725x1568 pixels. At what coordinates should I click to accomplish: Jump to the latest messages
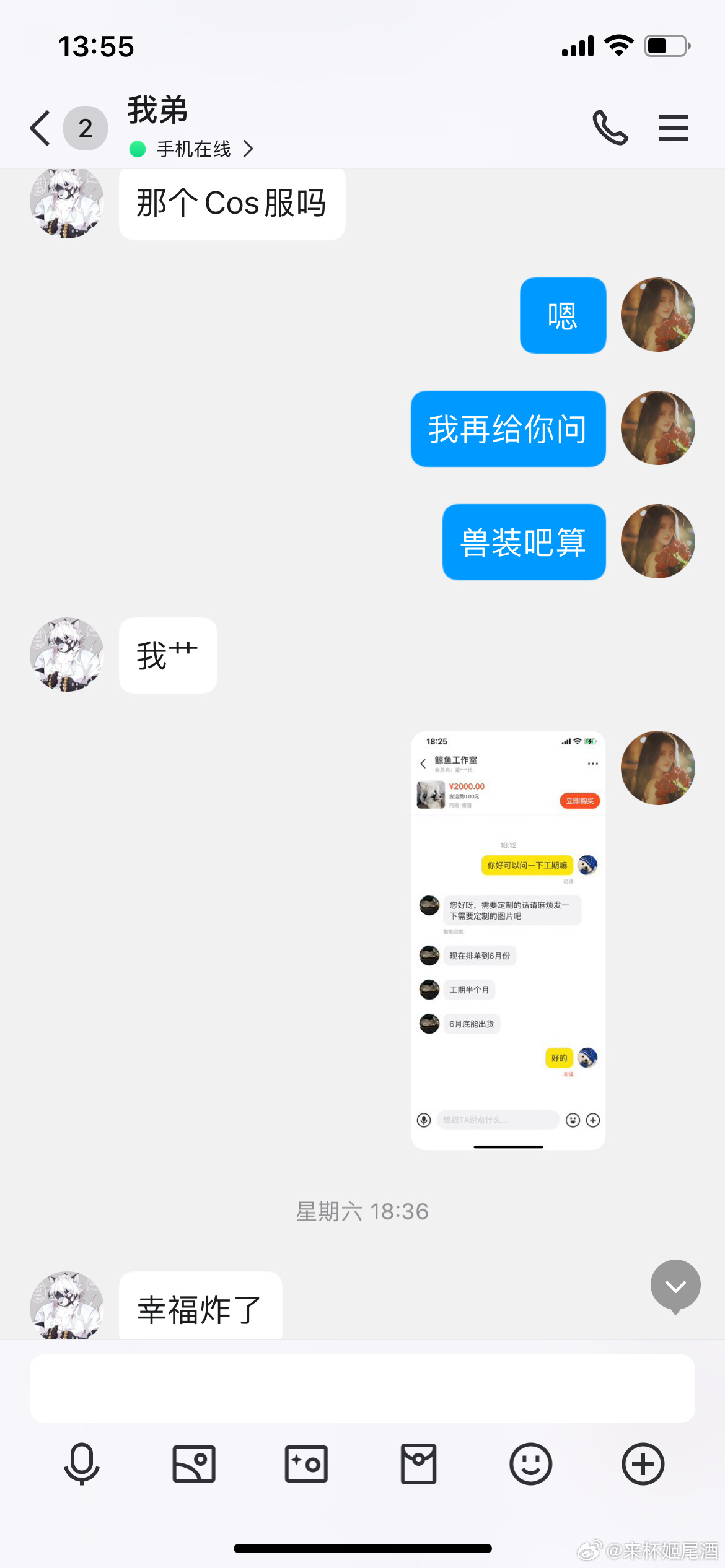point(675,1286)
